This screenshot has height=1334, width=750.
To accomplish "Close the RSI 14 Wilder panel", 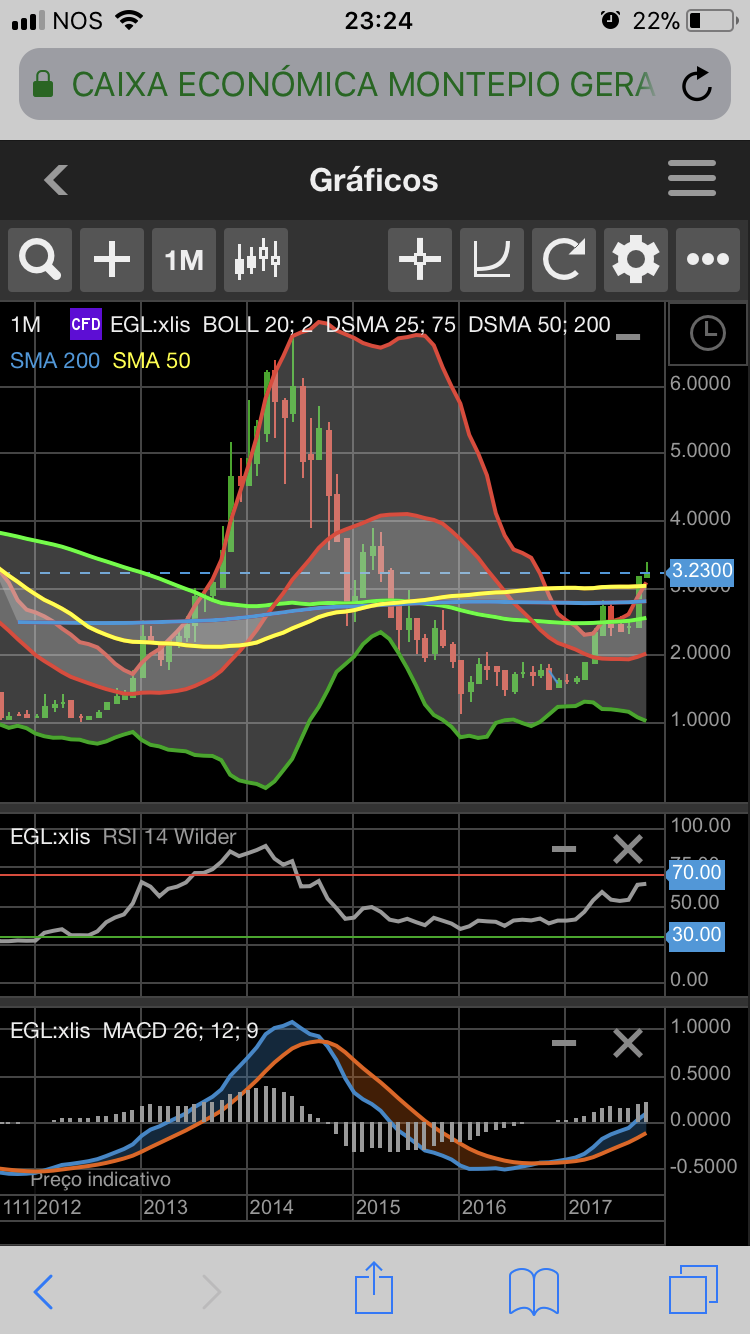I will (x=628, y=849).
